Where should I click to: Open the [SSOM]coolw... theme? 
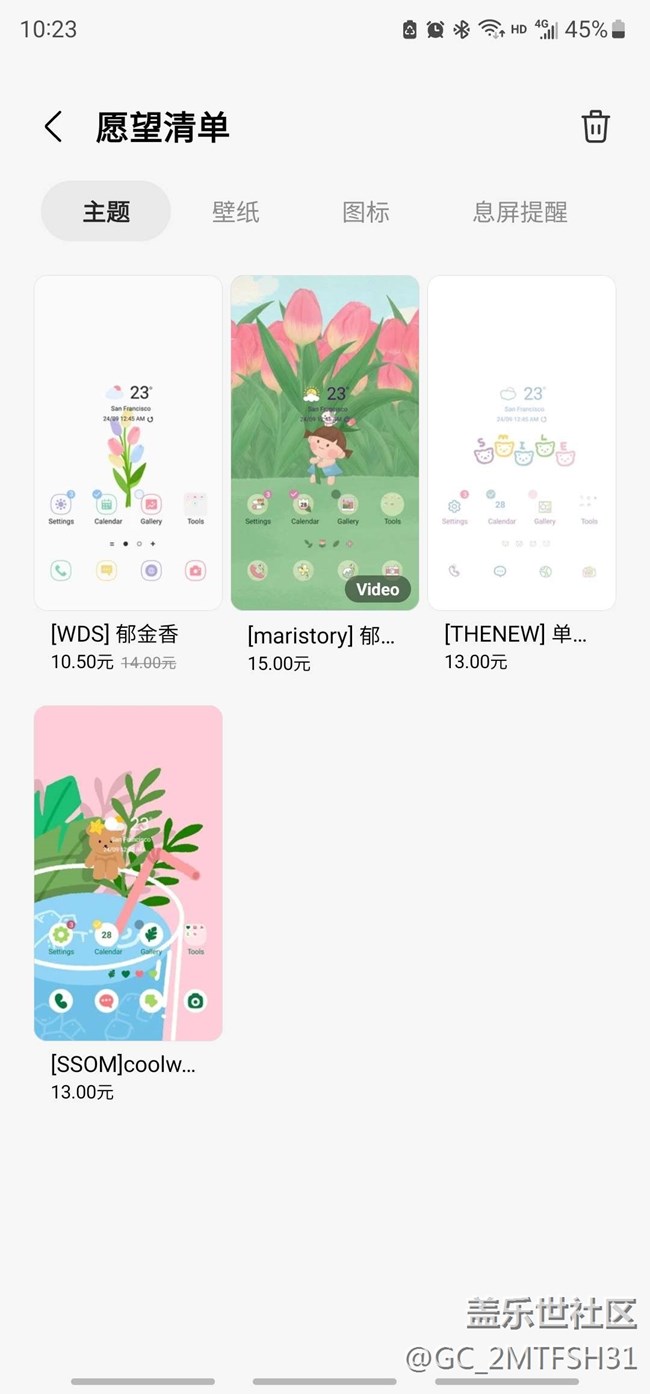[x=128, y=873]
